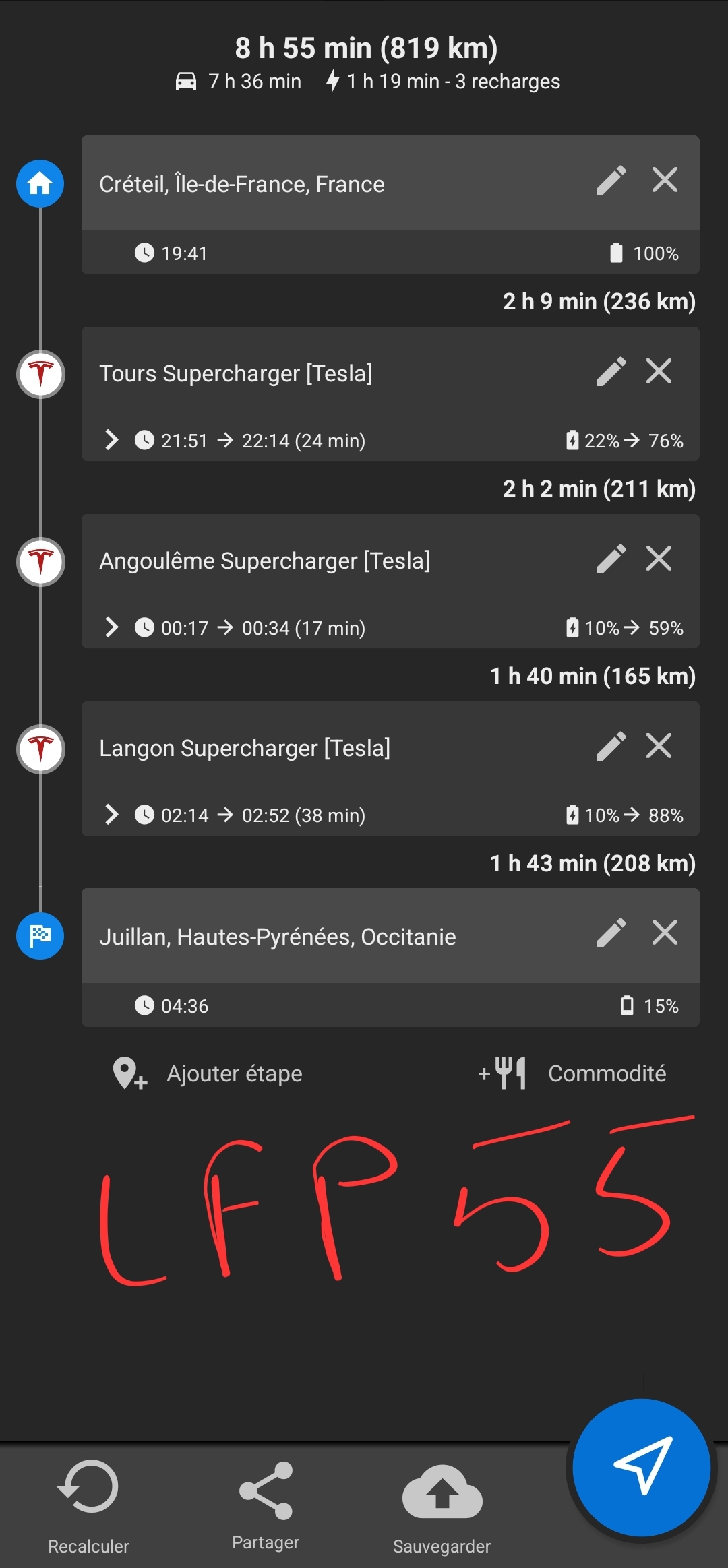Remove Juillan destination from route
The width and height of the screenshot is (728, 1568).
click(665, 933)
